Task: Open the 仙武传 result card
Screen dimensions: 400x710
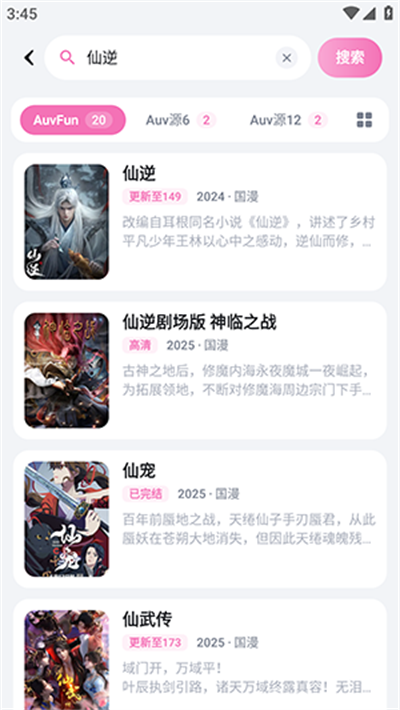Action: [200, 654]
